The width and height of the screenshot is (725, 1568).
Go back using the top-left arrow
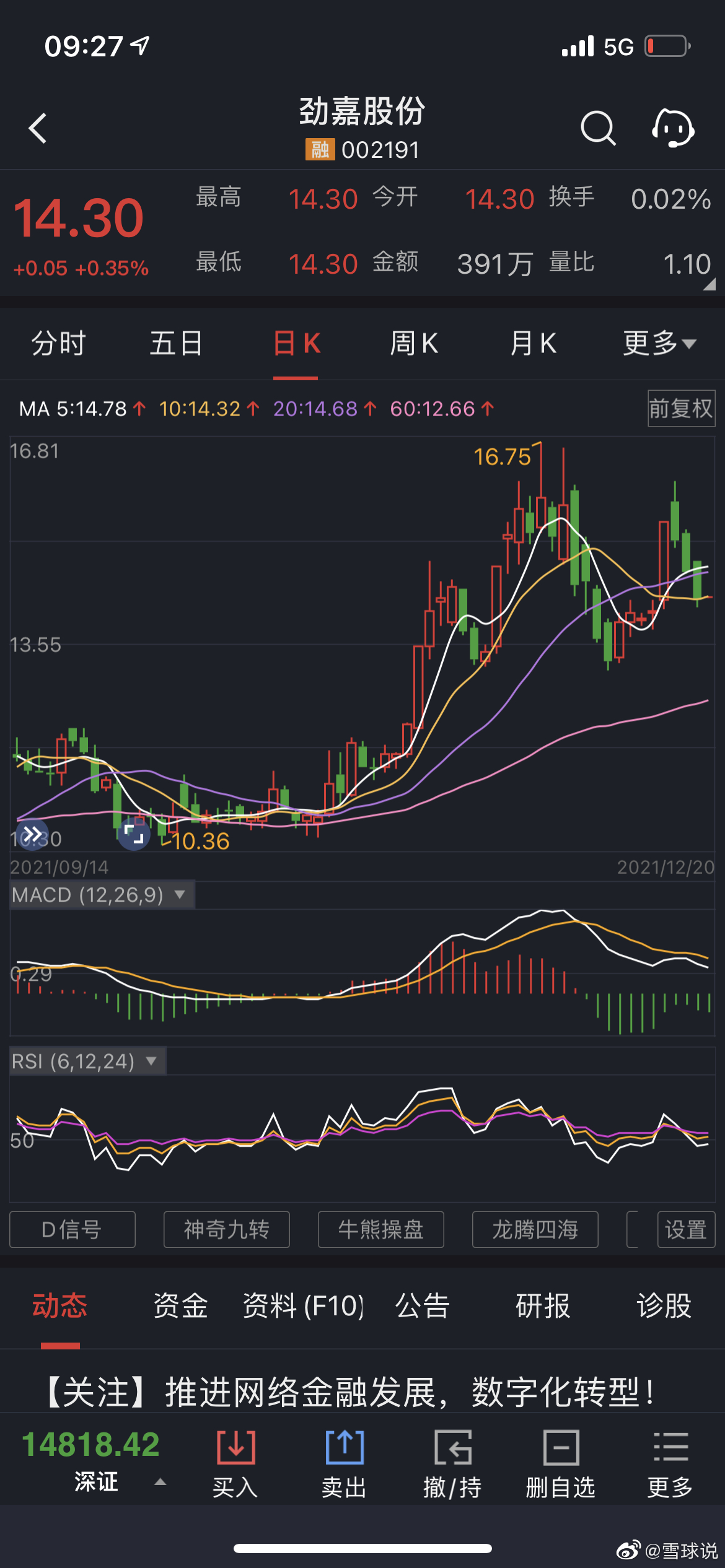[x=38, y=128]
